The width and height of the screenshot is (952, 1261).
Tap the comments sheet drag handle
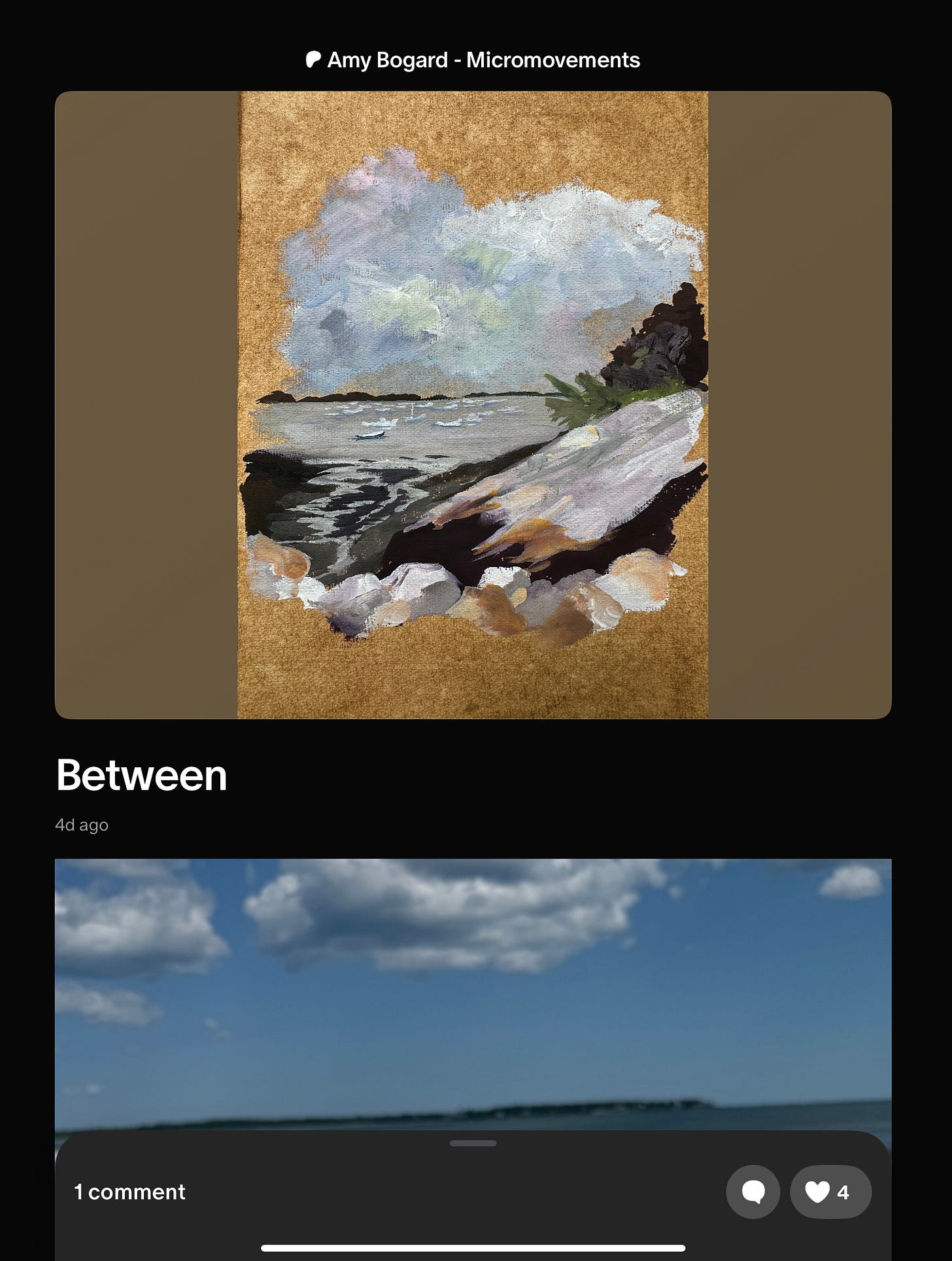coord(473,1143)
